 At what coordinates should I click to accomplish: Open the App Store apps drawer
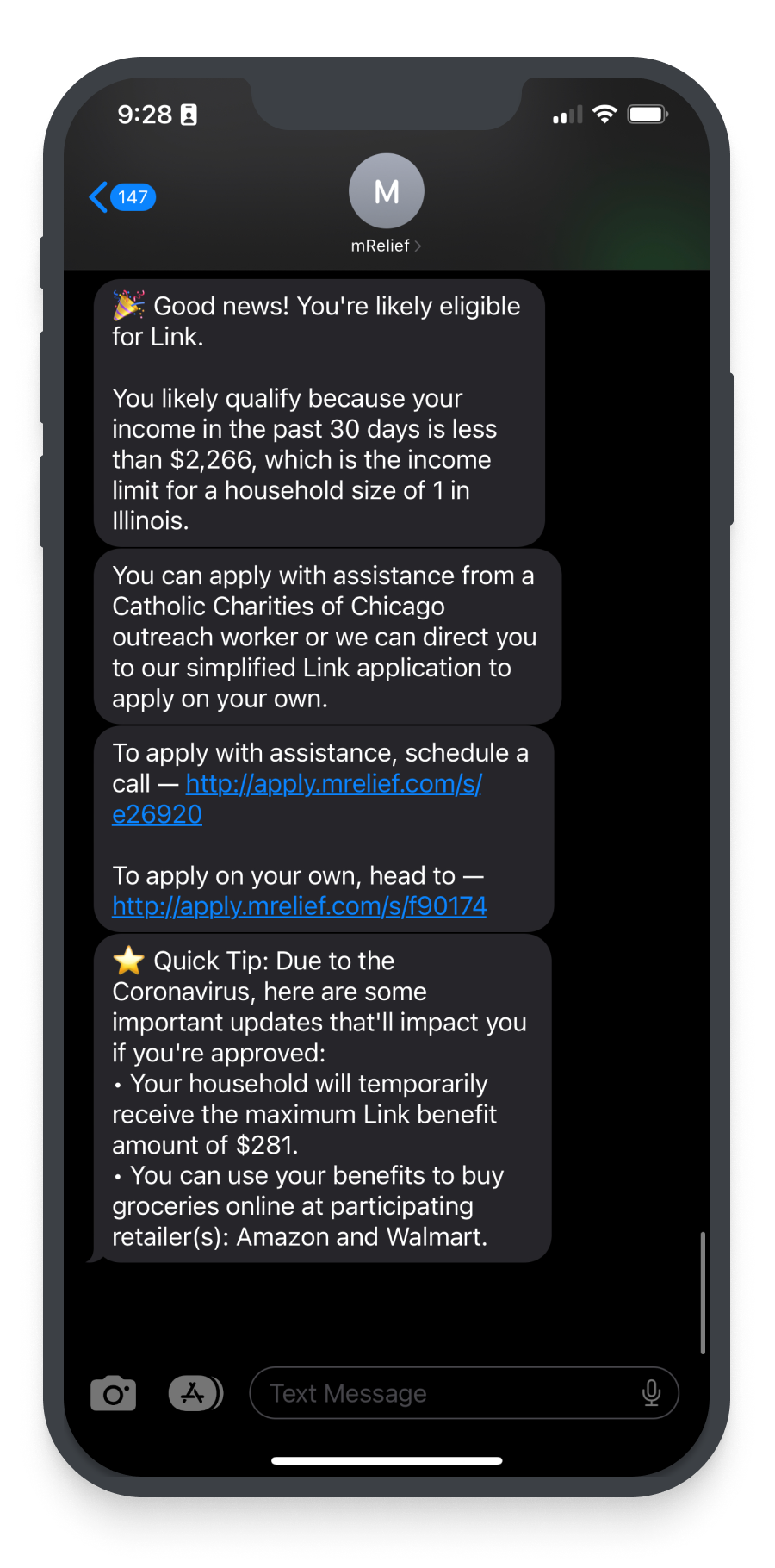point(195,1393)
